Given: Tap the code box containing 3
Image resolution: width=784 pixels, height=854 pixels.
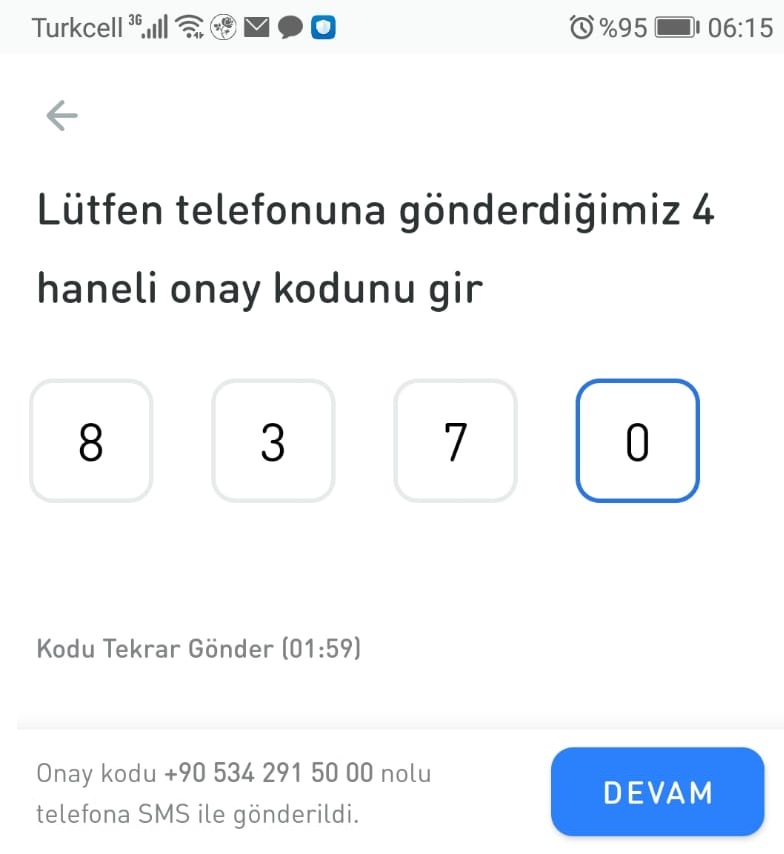Looking at the screenshot, I should (273, 441).
